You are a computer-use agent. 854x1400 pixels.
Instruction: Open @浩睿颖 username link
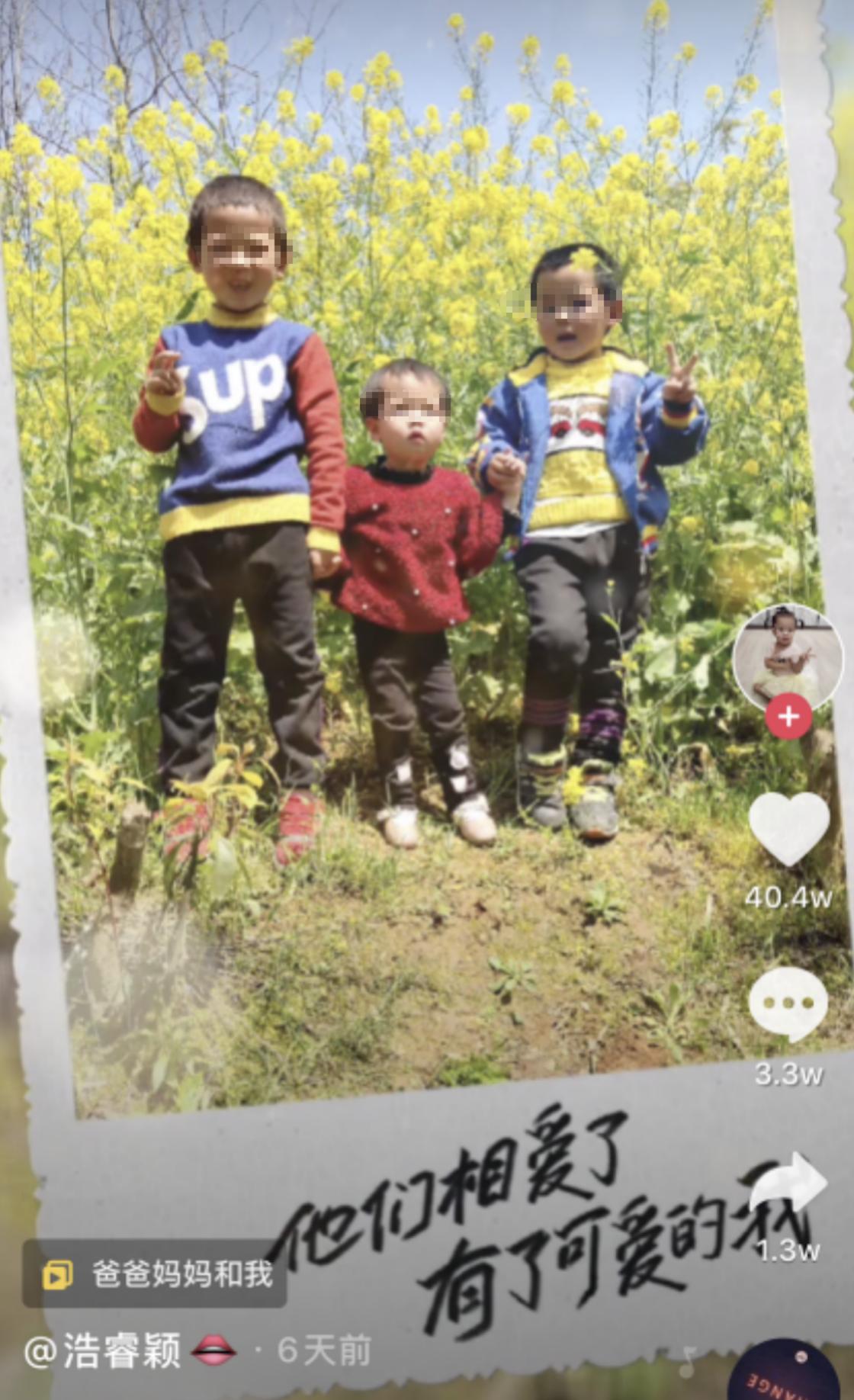103,1350
